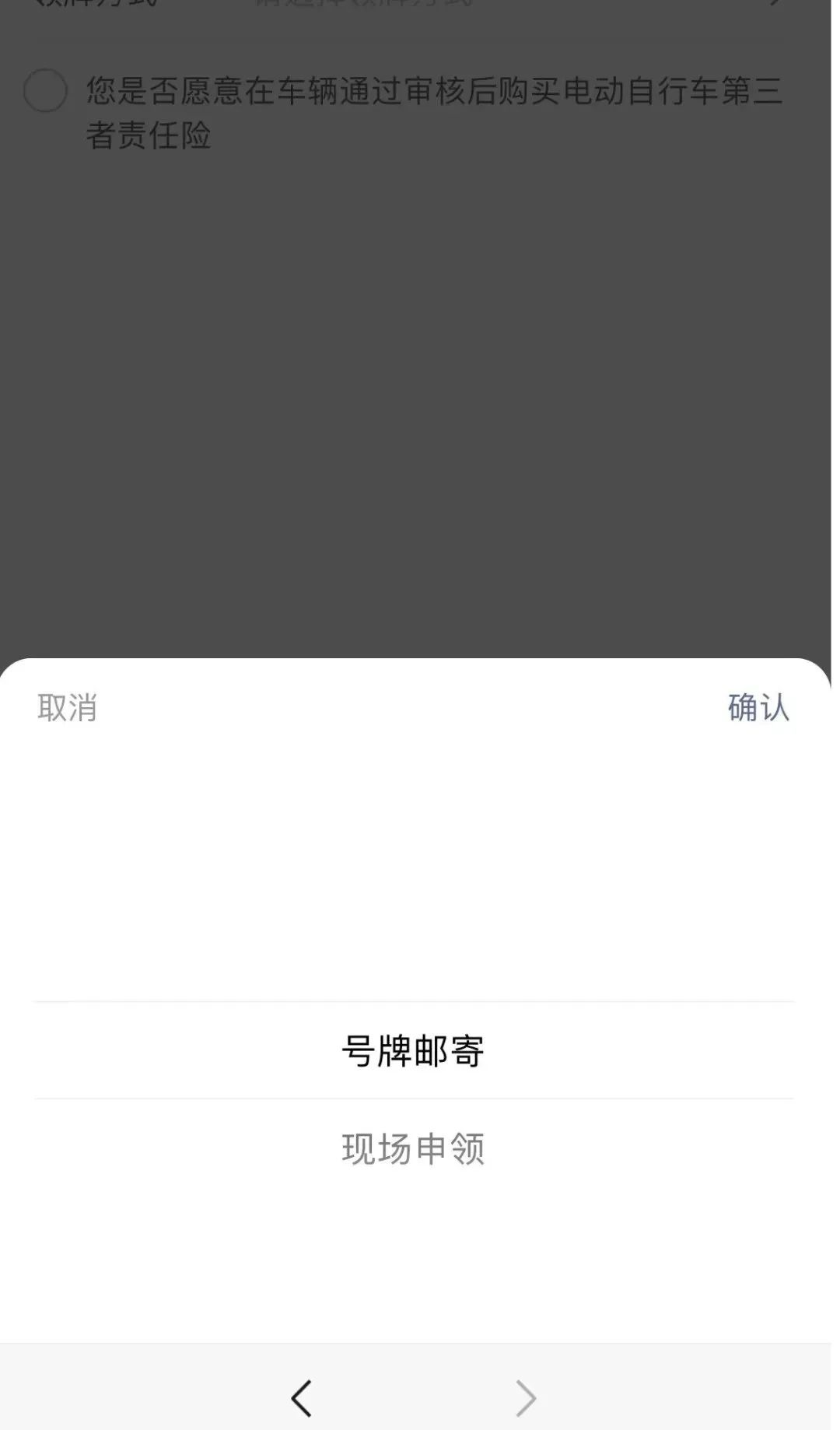Screen dimensions: 840x1430
Task: Tap 取消 to dismiss the picker
Action: (66, 708)
